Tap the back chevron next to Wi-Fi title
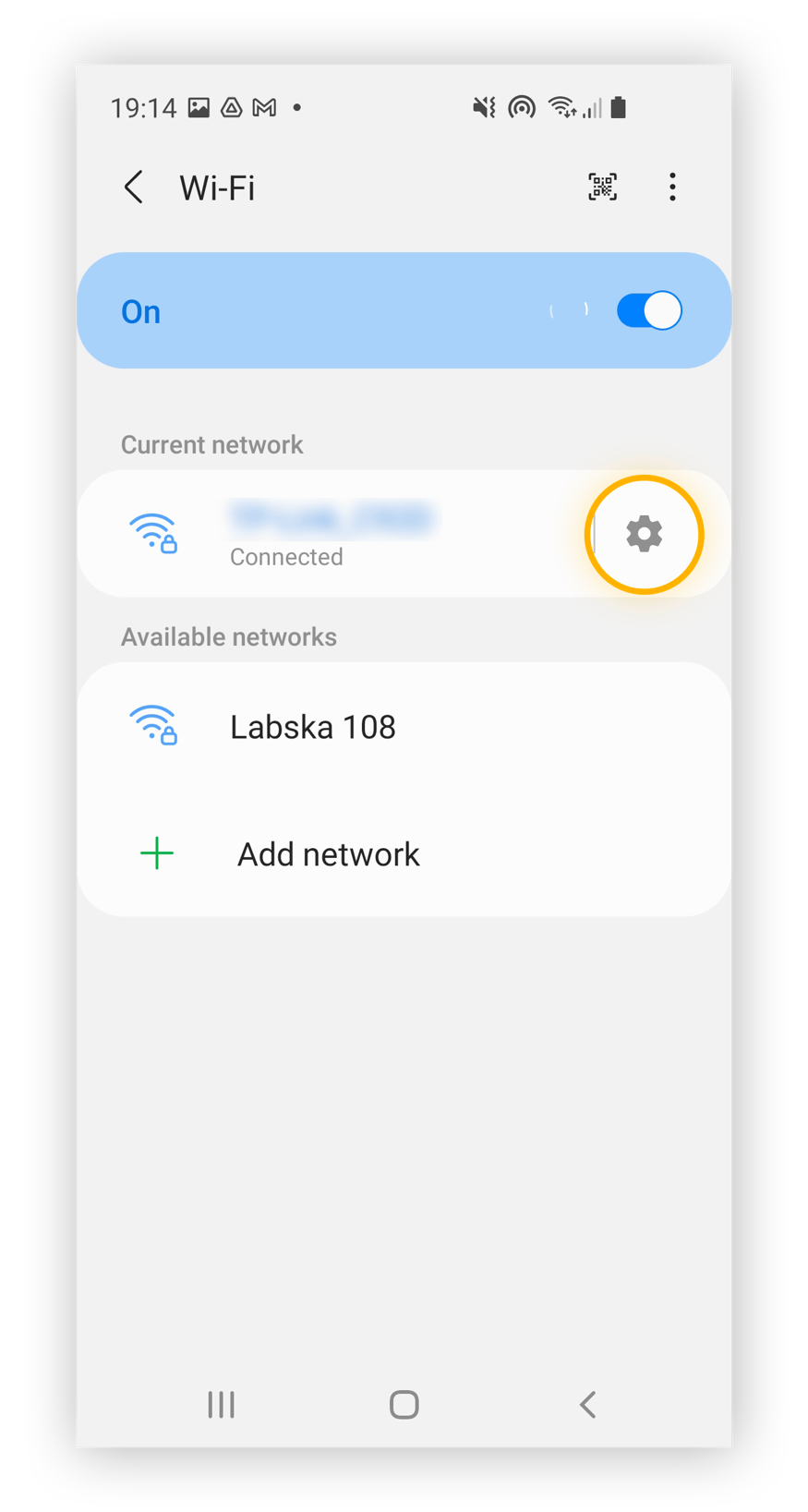Viewport: 808px width, 1512px height. (133, 187)
